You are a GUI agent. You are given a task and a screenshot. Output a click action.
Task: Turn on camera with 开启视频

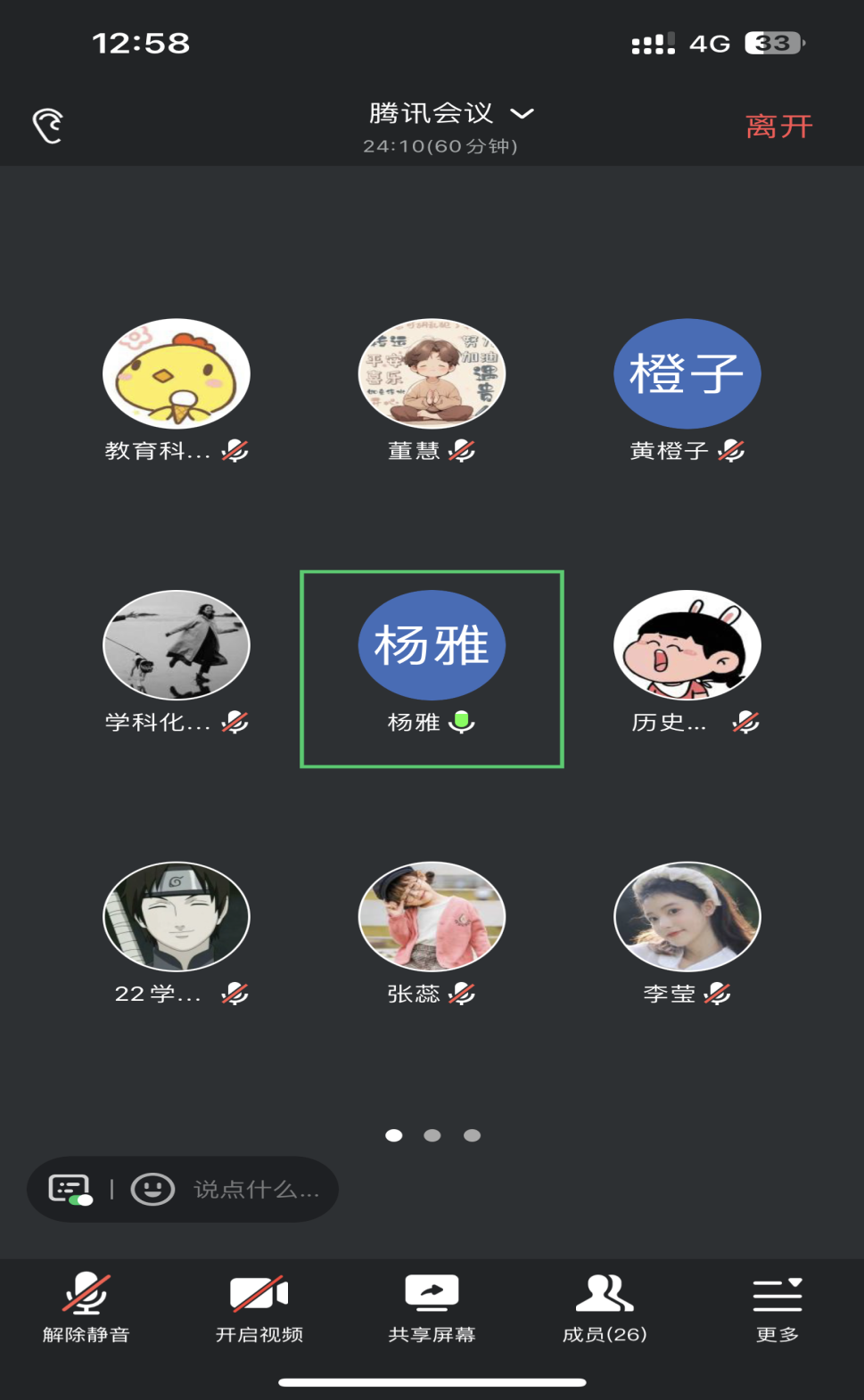(259, 1307)
